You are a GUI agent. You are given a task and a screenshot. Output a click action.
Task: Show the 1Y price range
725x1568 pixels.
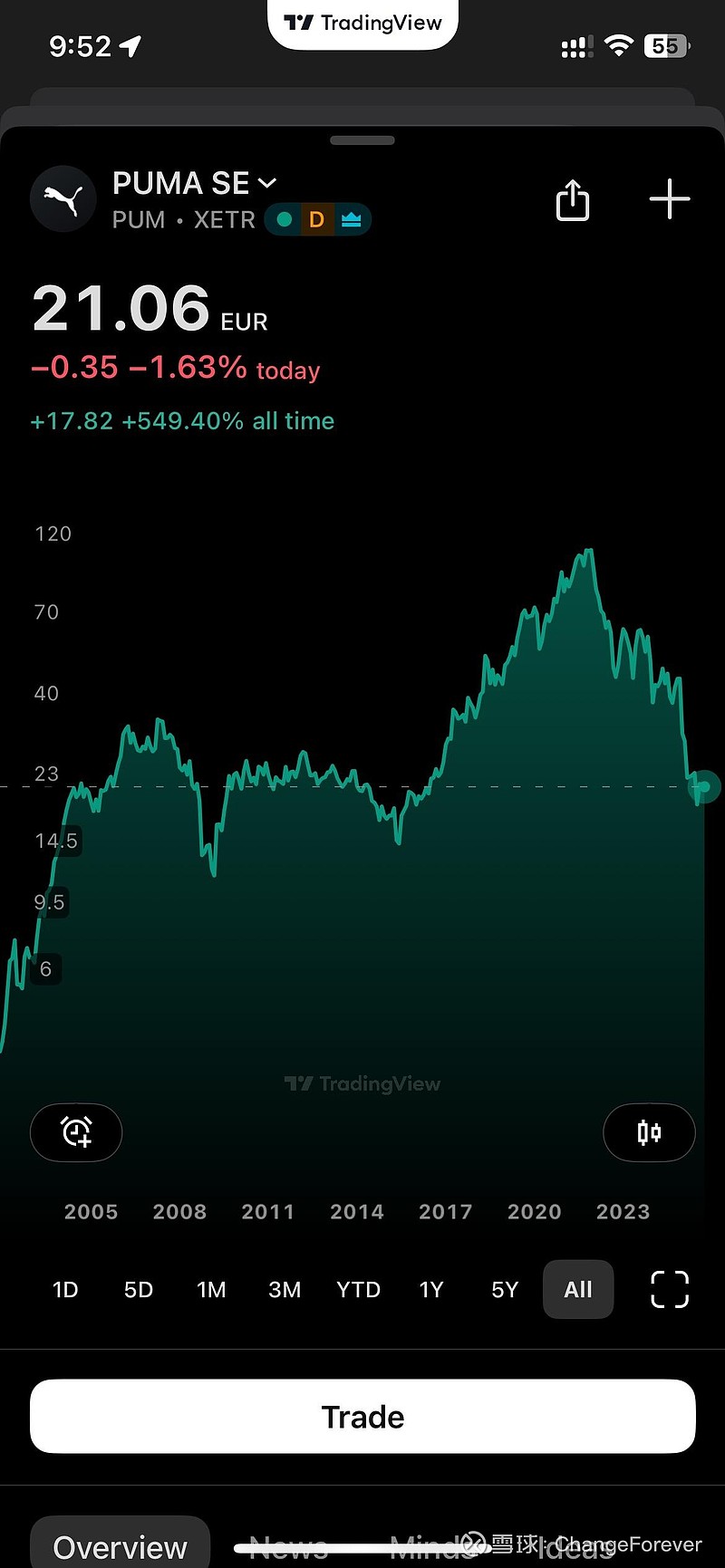[431, 1289]
